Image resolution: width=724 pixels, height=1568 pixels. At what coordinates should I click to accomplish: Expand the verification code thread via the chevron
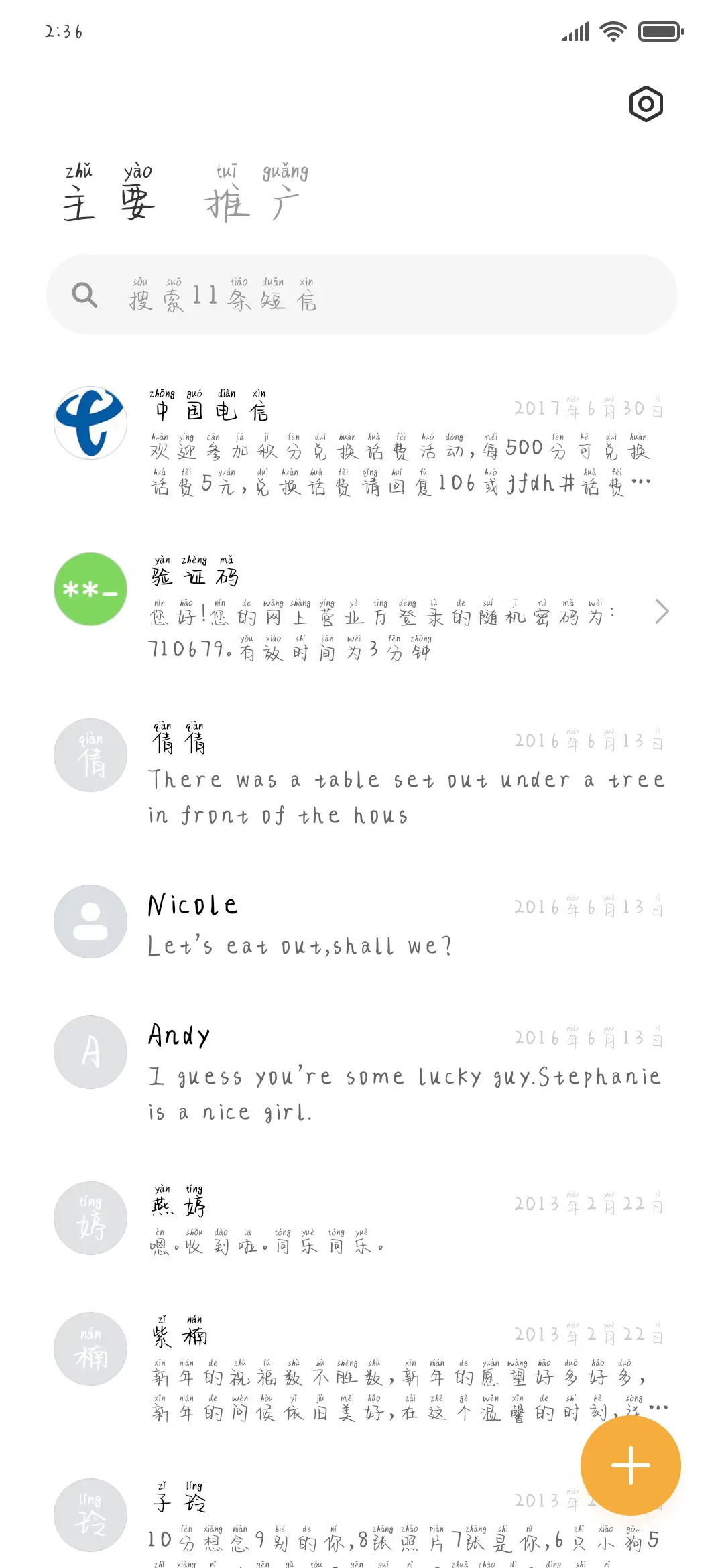pyautogui.click(x=662, y=612)
